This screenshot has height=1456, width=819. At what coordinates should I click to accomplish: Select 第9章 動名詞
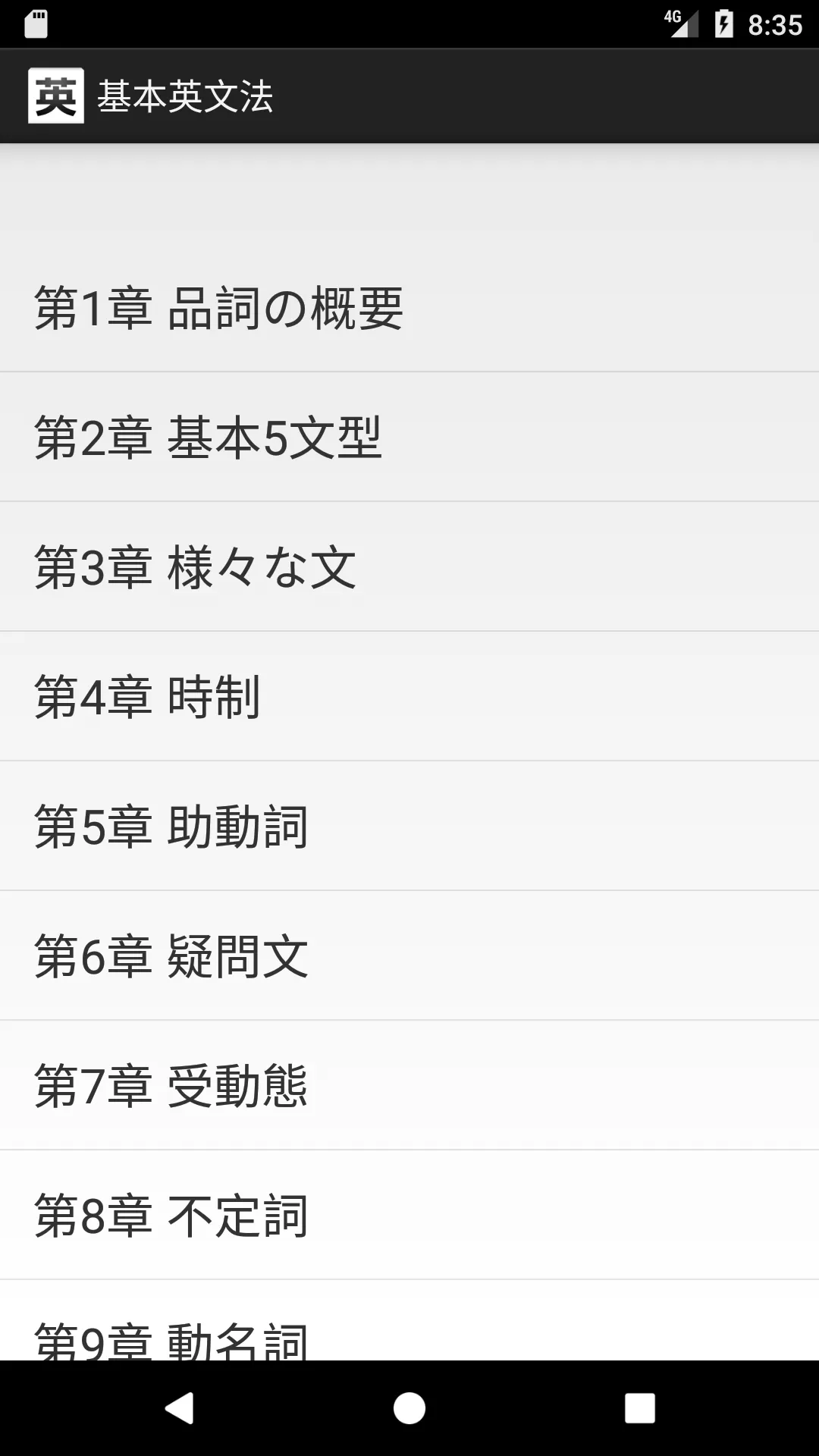tap(409, 1320)
